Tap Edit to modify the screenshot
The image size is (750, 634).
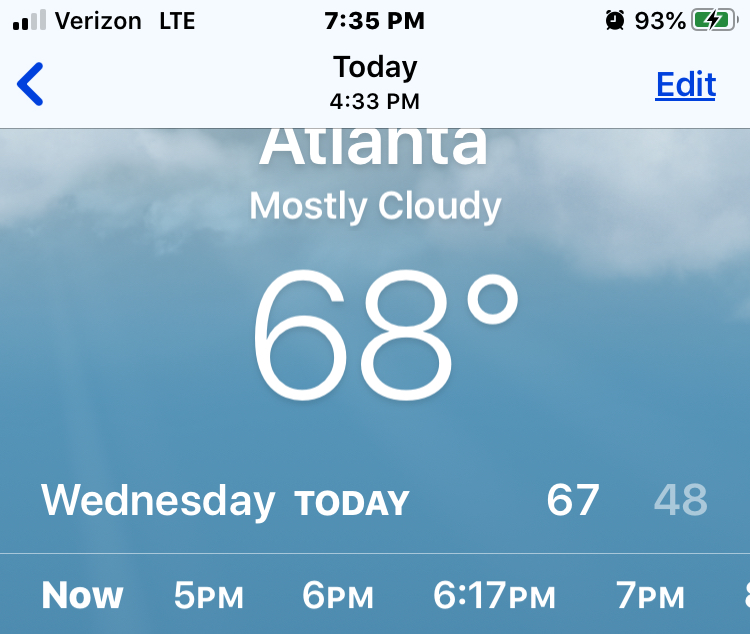click(x=685, y=85)
